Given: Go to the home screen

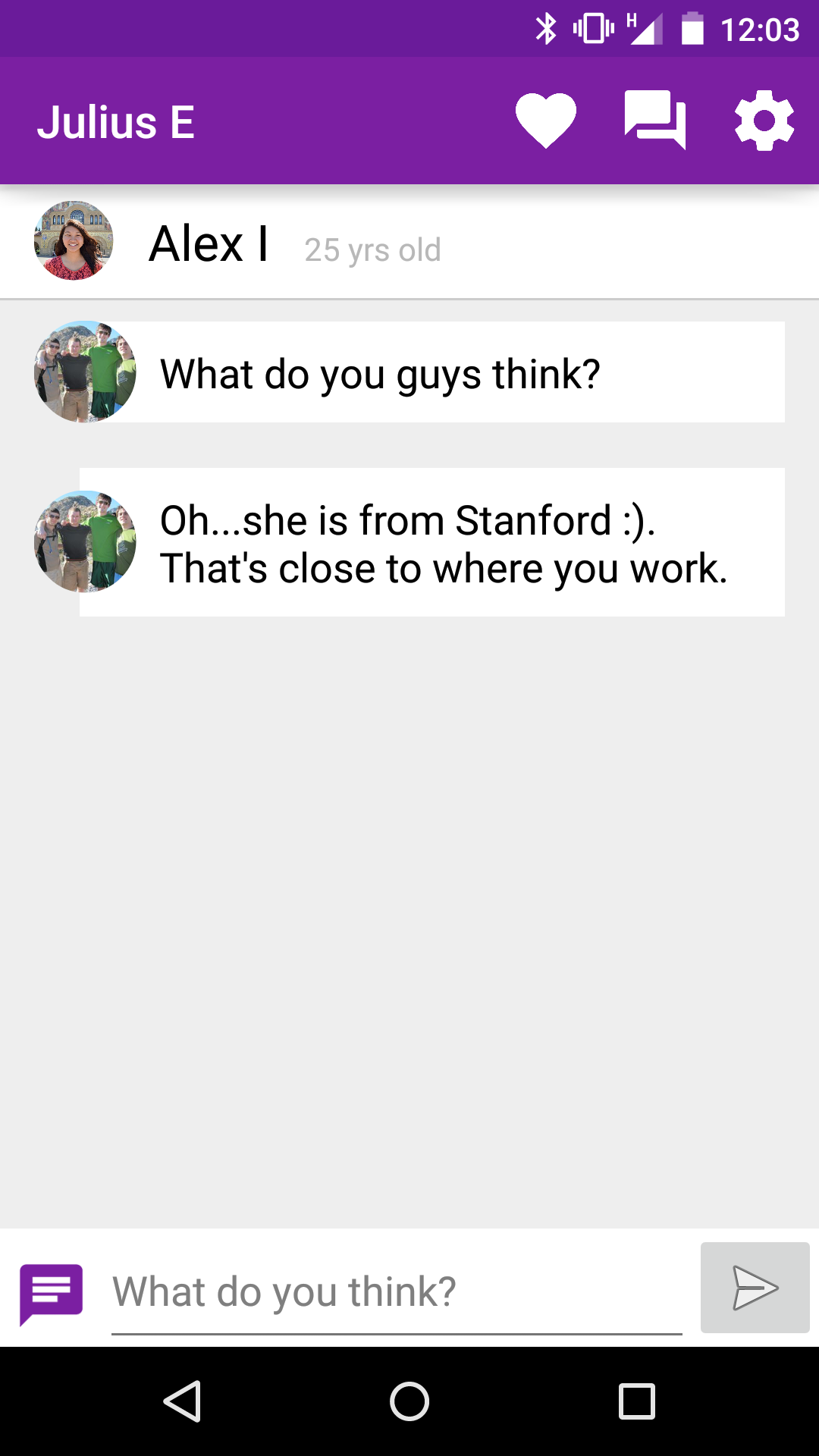Looking at the screenshot, I should click(x=409, y=1401).
